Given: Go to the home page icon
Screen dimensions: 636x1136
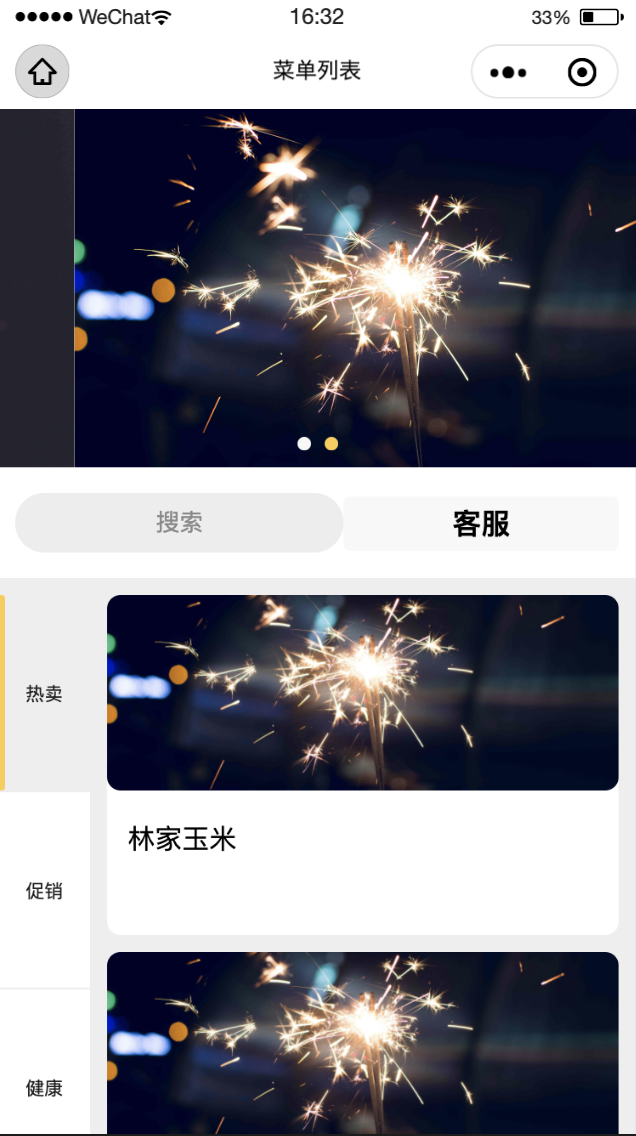Looking at the screenshot, I should click(42, 72).
